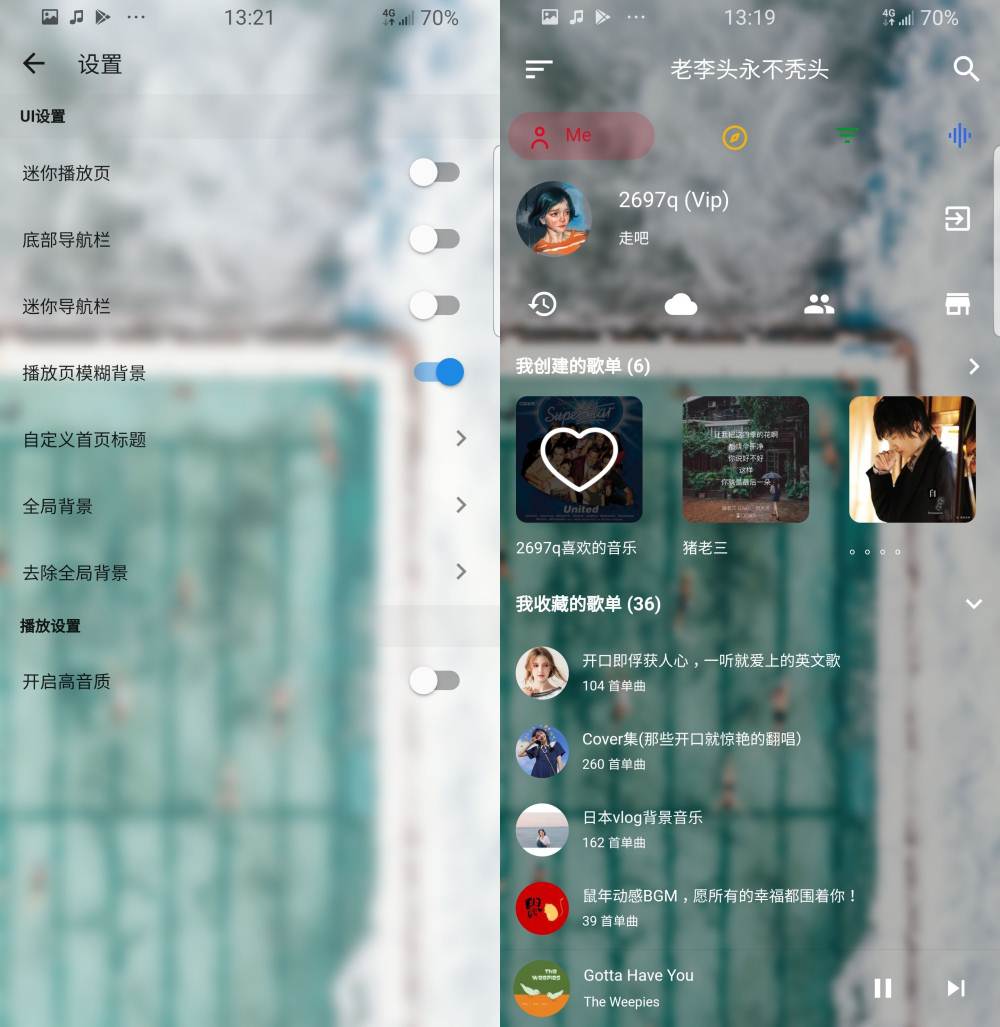Open the cloud disk icon
Viewport: 1000px width, 1027px height.
tap(680, 304)
